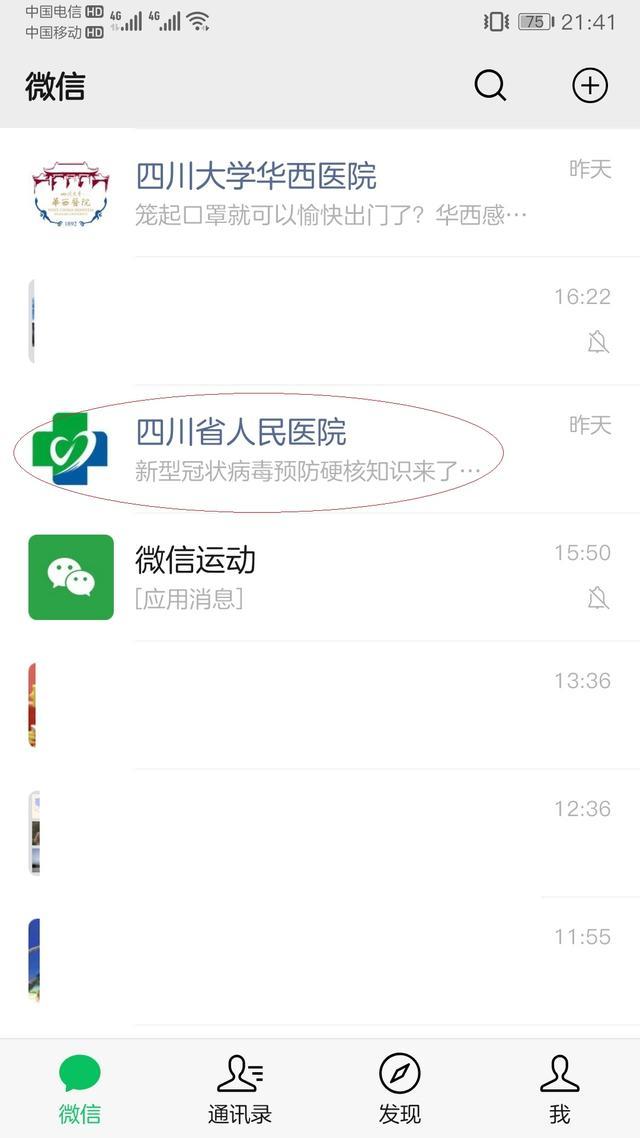Screen dimensions: 640x1138
Task: Select the 微信 bottom tab
Action: click(80, 1089)
